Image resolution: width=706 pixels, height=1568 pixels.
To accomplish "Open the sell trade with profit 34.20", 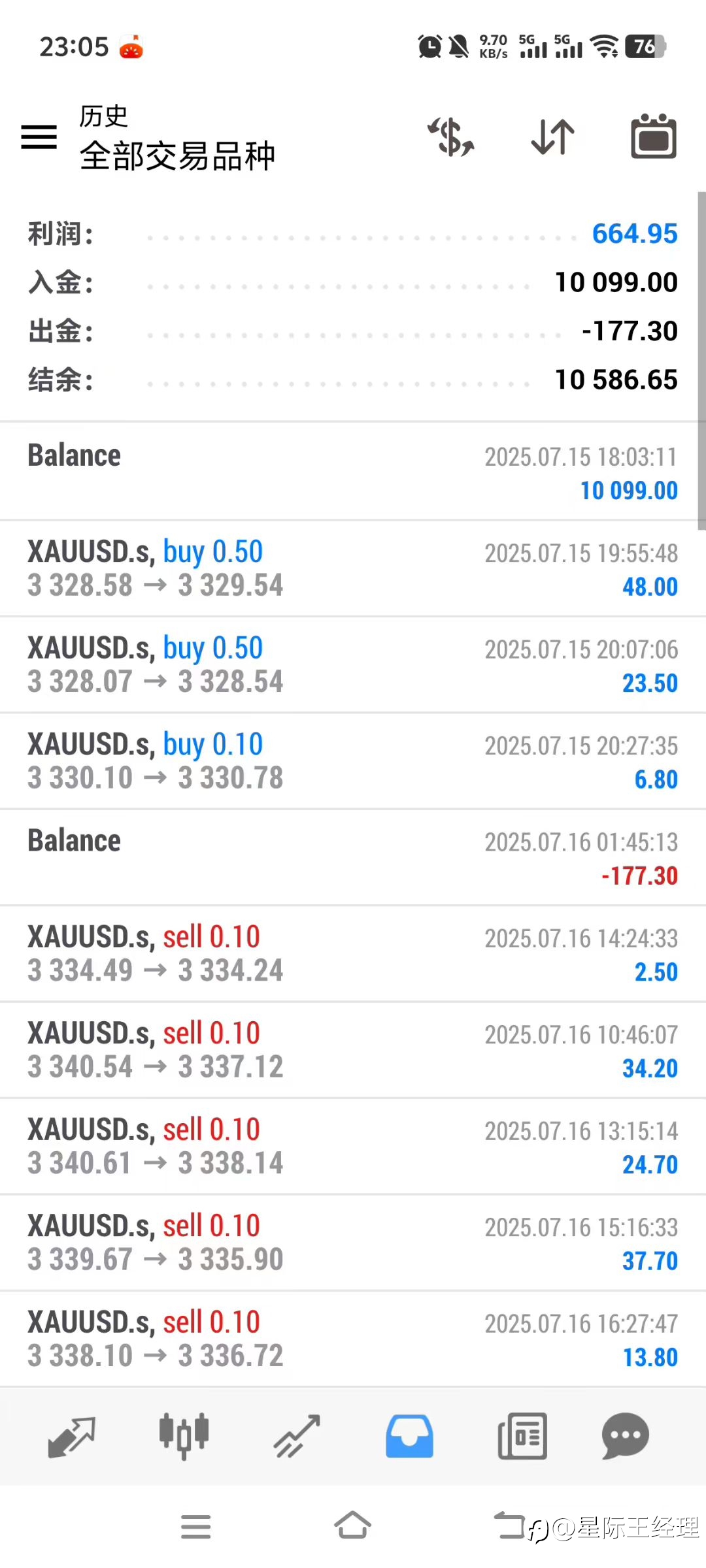I will (353, 1050).
